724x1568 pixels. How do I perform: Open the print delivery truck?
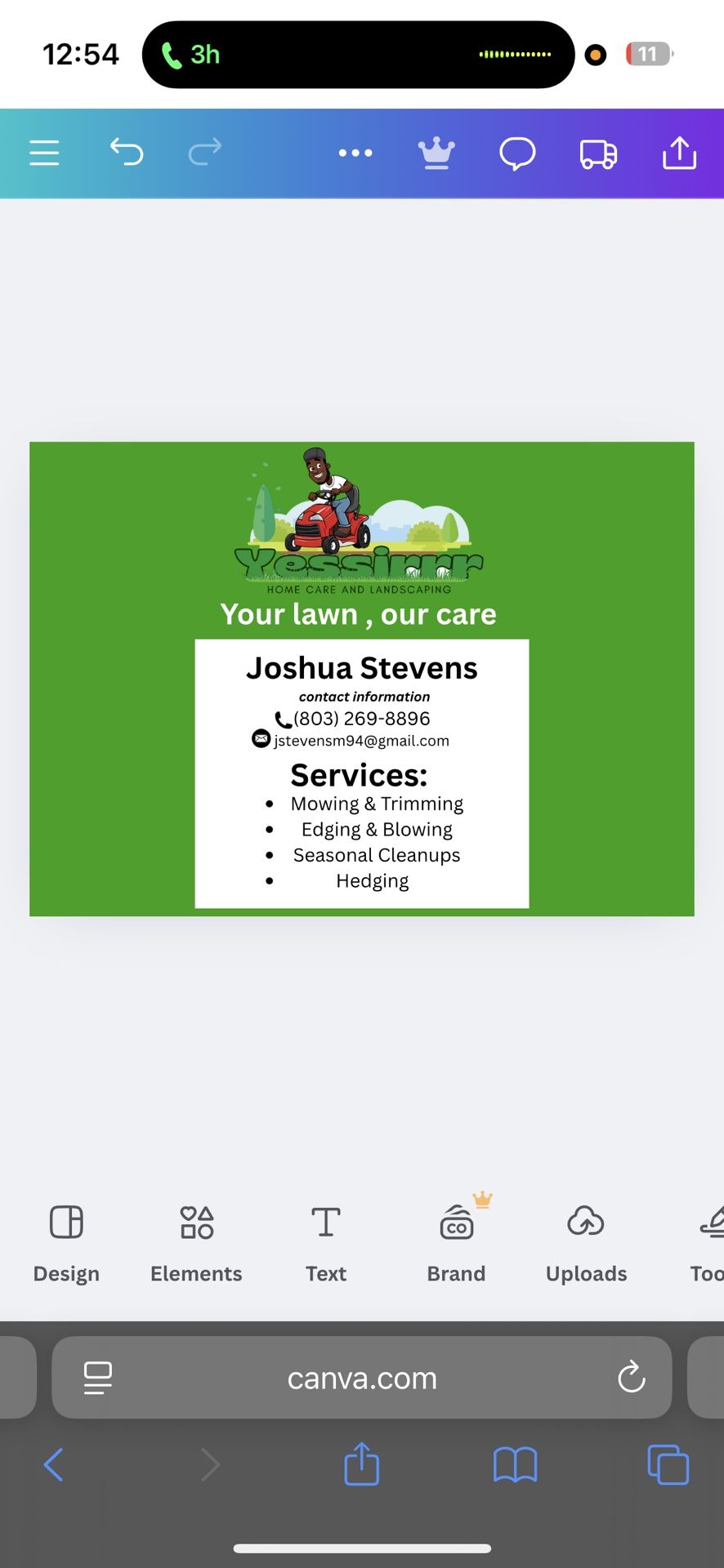(598, 153)
